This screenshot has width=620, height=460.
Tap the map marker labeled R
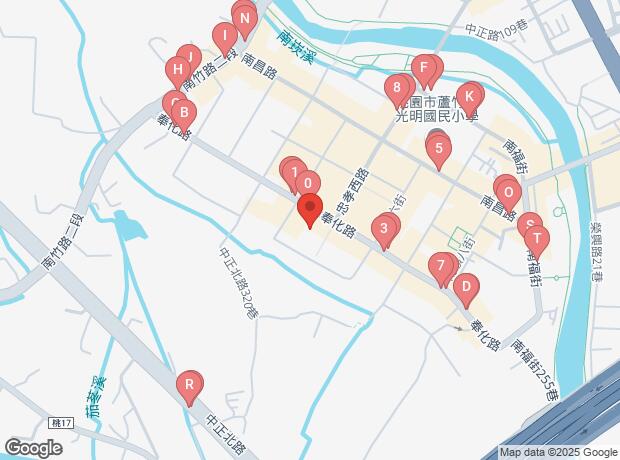pos(189,385)
